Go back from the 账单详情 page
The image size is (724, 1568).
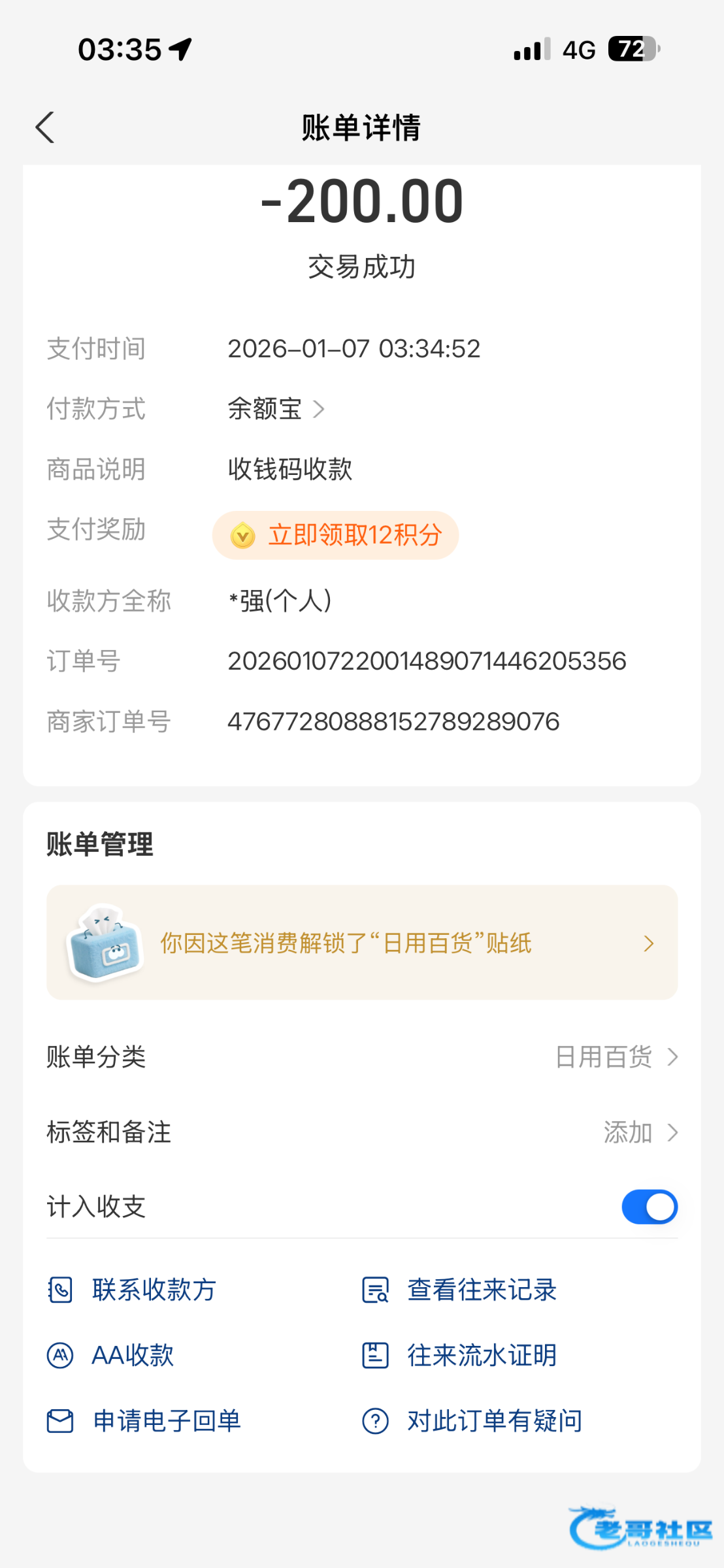coord(45,127)
